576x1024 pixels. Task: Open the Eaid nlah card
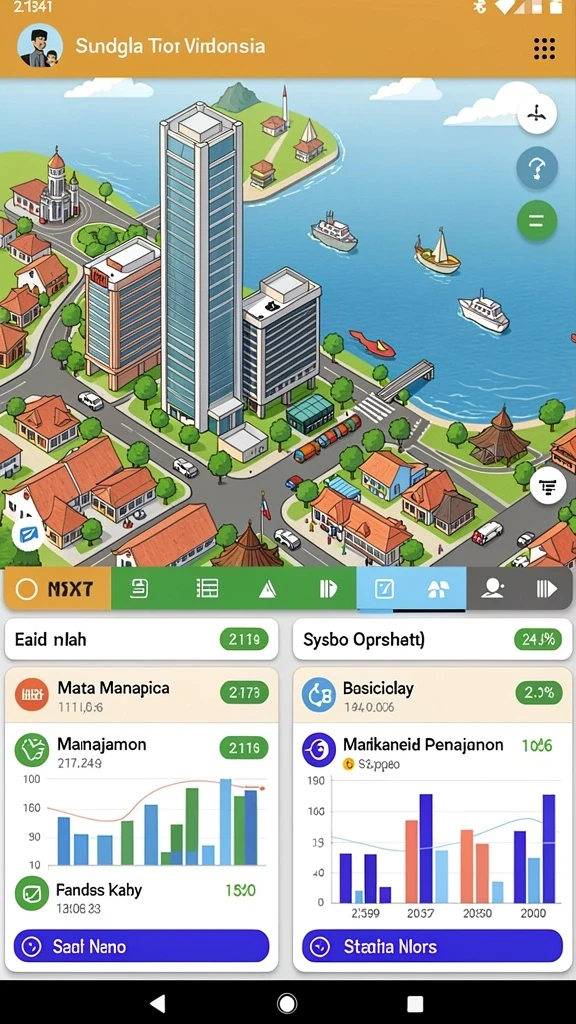click(x=142, y=639)
